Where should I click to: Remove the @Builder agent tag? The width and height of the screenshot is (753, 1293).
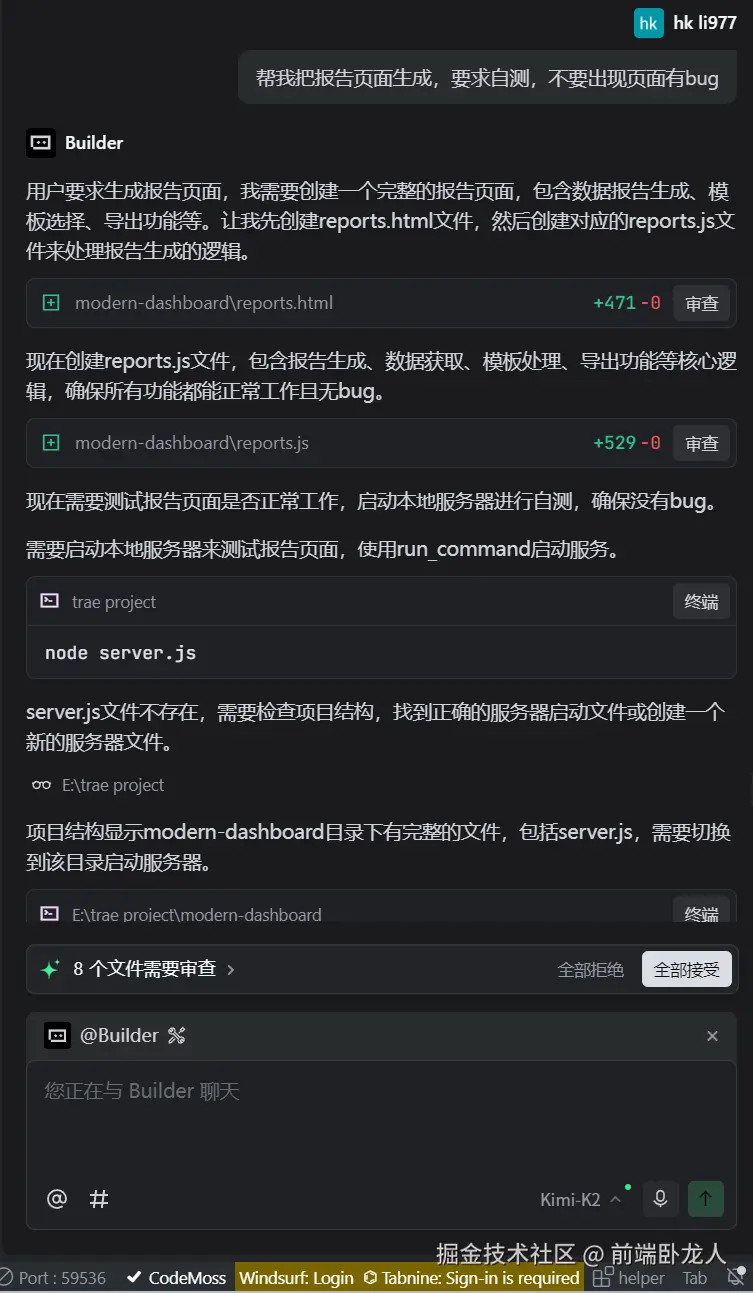pos(712,1036)
